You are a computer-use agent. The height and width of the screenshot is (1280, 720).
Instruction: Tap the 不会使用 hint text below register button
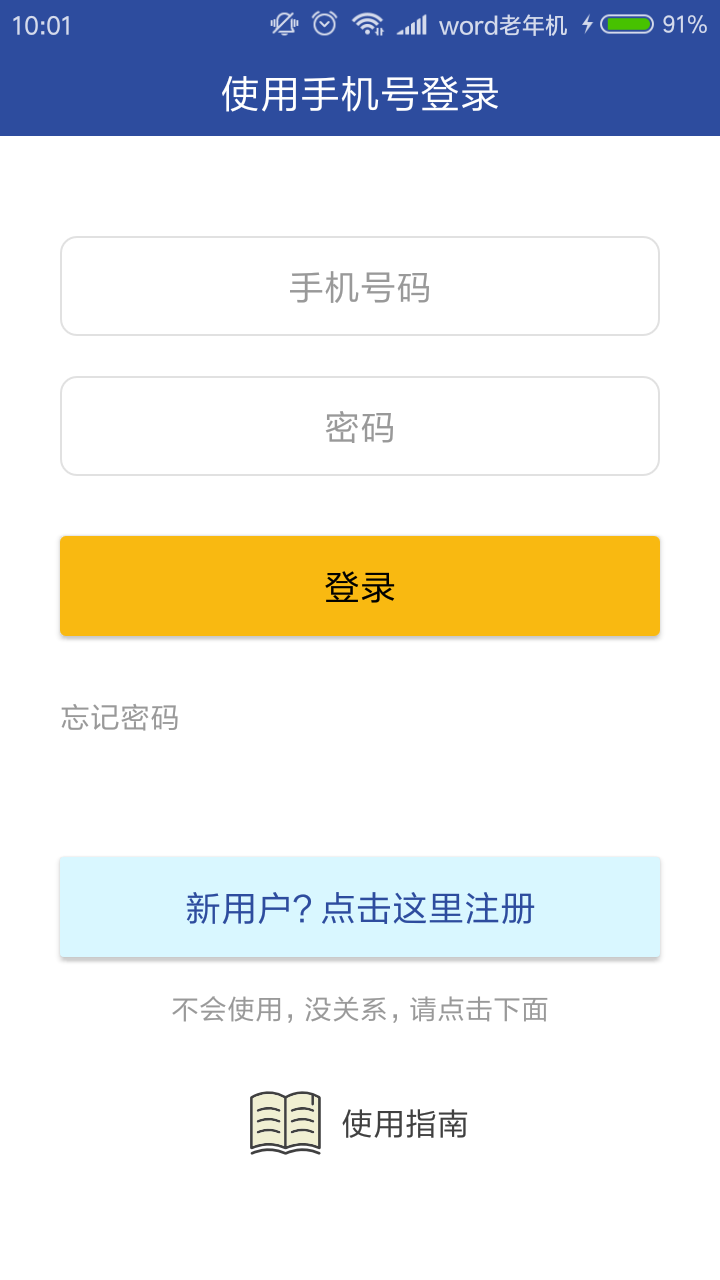pos(360,1008)
